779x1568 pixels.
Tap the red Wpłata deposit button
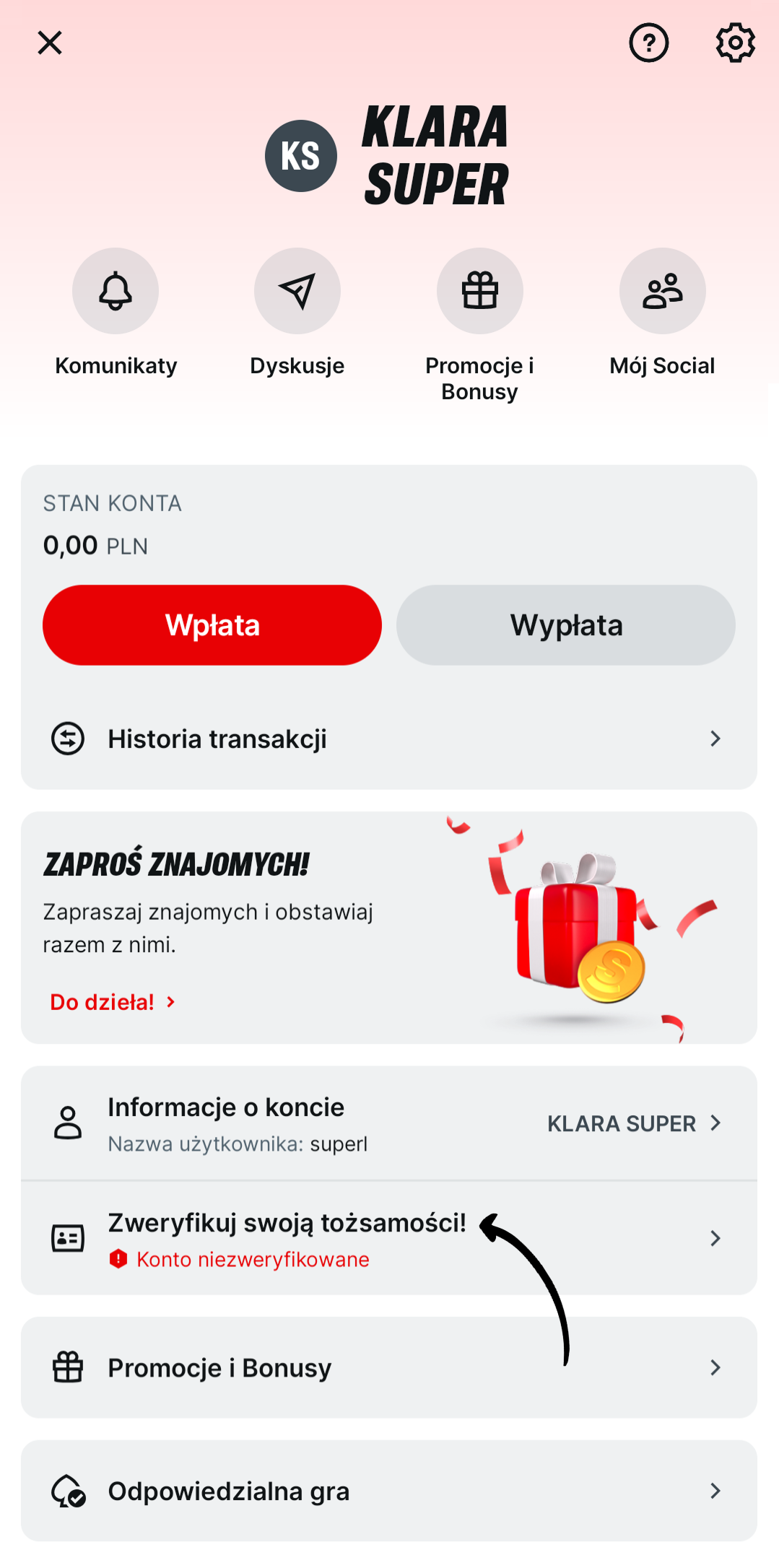tap(212, 625)
